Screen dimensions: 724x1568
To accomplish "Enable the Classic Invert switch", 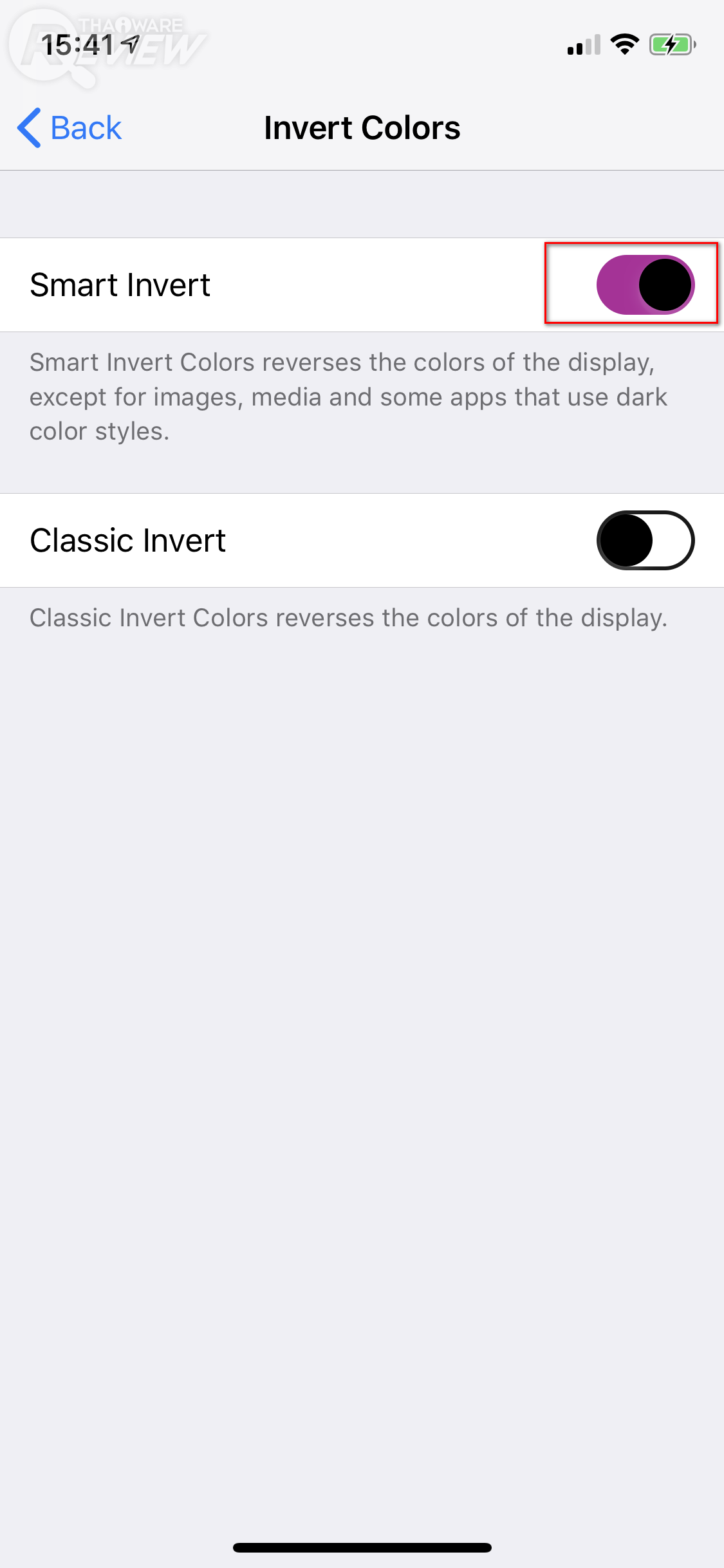I will point(645,540).
